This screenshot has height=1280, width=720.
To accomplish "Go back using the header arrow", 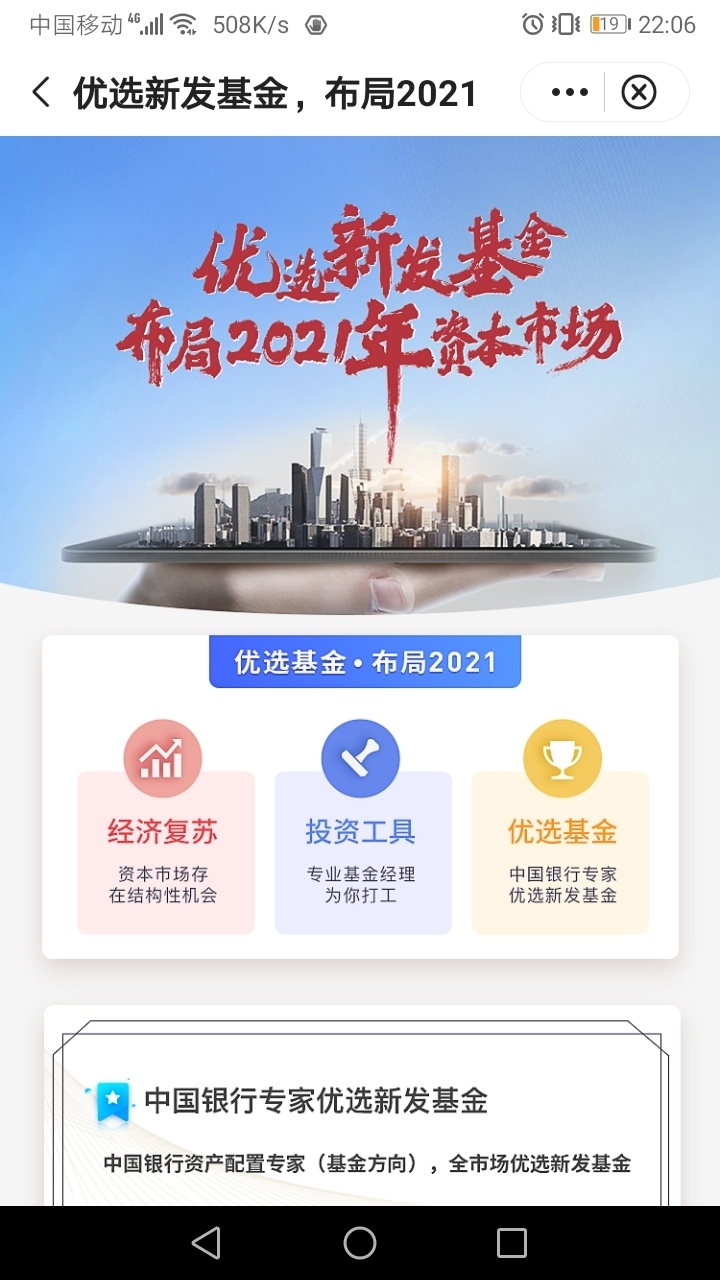I will [41, 93].
